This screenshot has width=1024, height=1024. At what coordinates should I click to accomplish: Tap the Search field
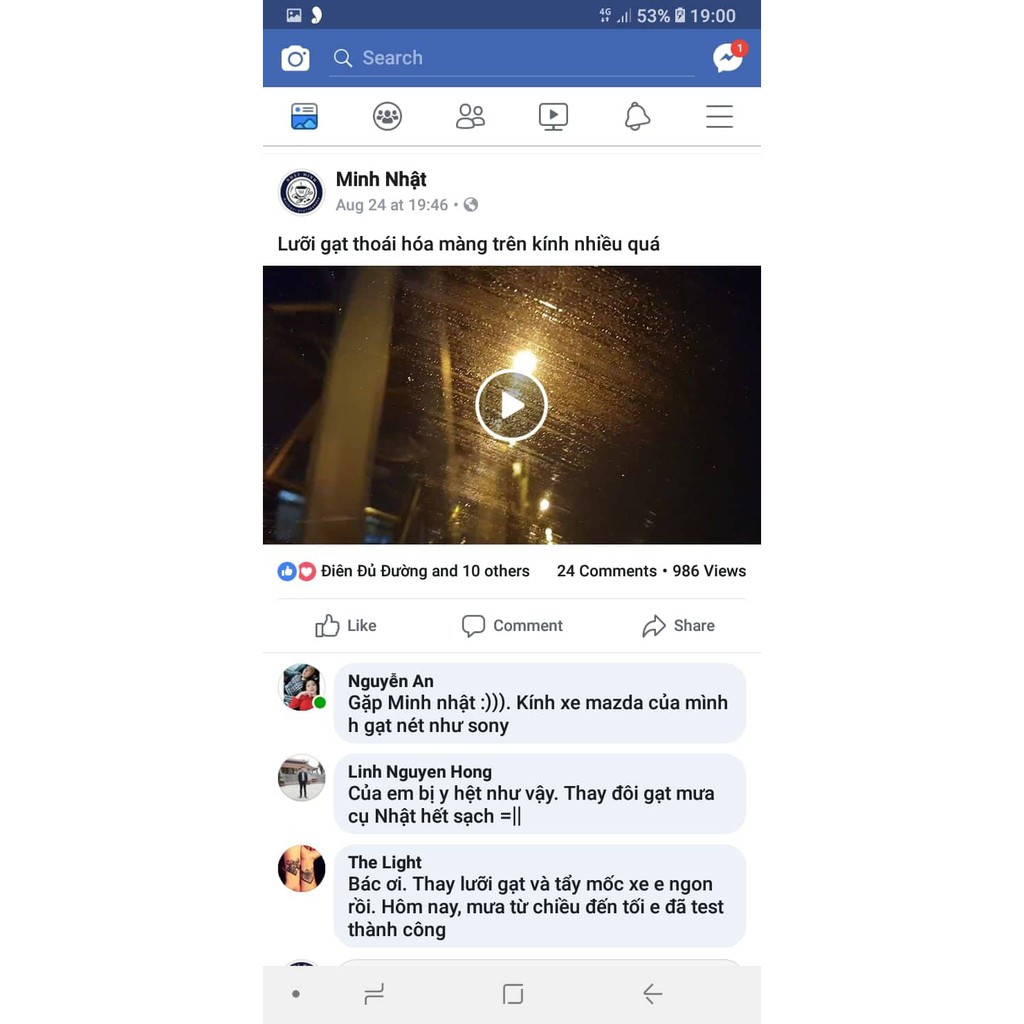pyautogui.click(x=512, y=58)
